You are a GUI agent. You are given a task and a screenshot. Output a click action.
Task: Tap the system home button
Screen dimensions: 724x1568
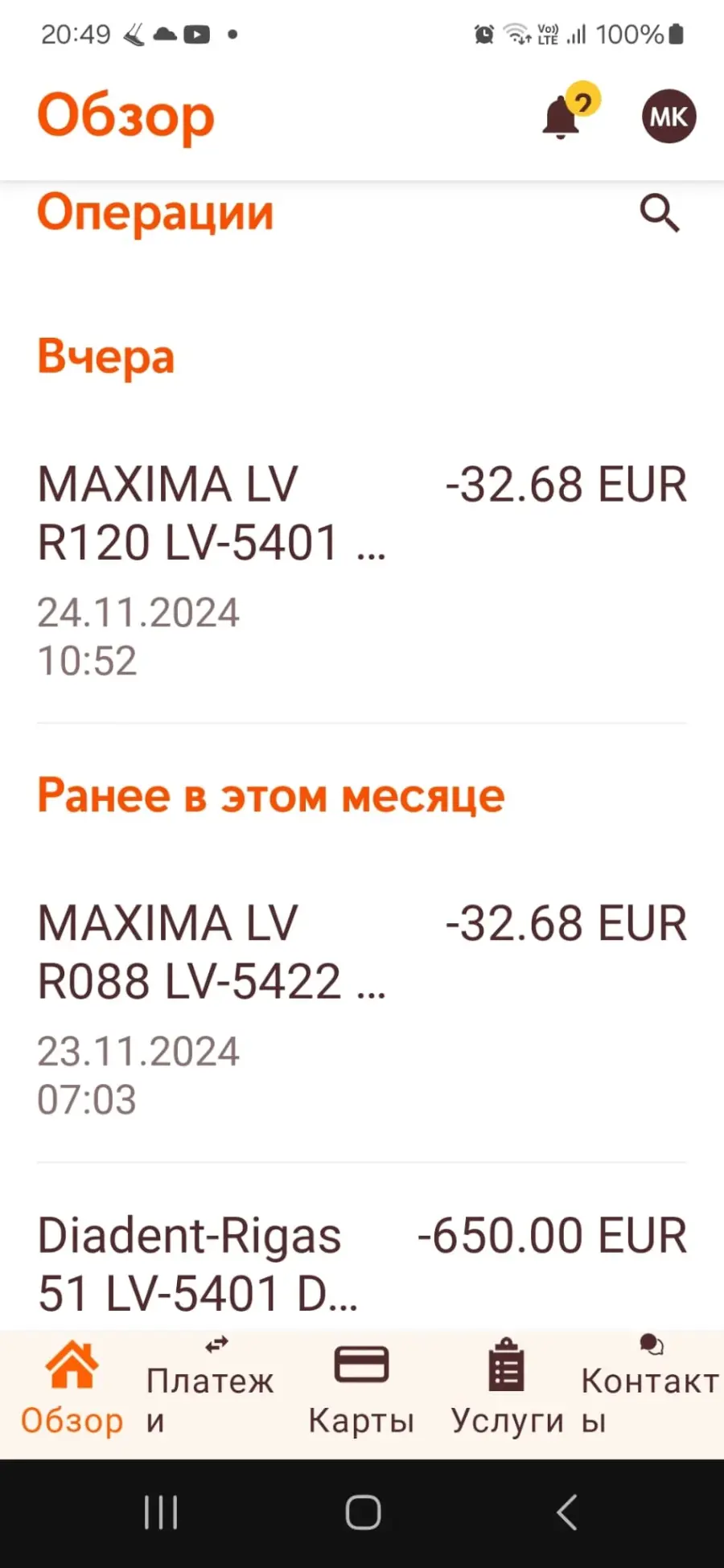363,1513
